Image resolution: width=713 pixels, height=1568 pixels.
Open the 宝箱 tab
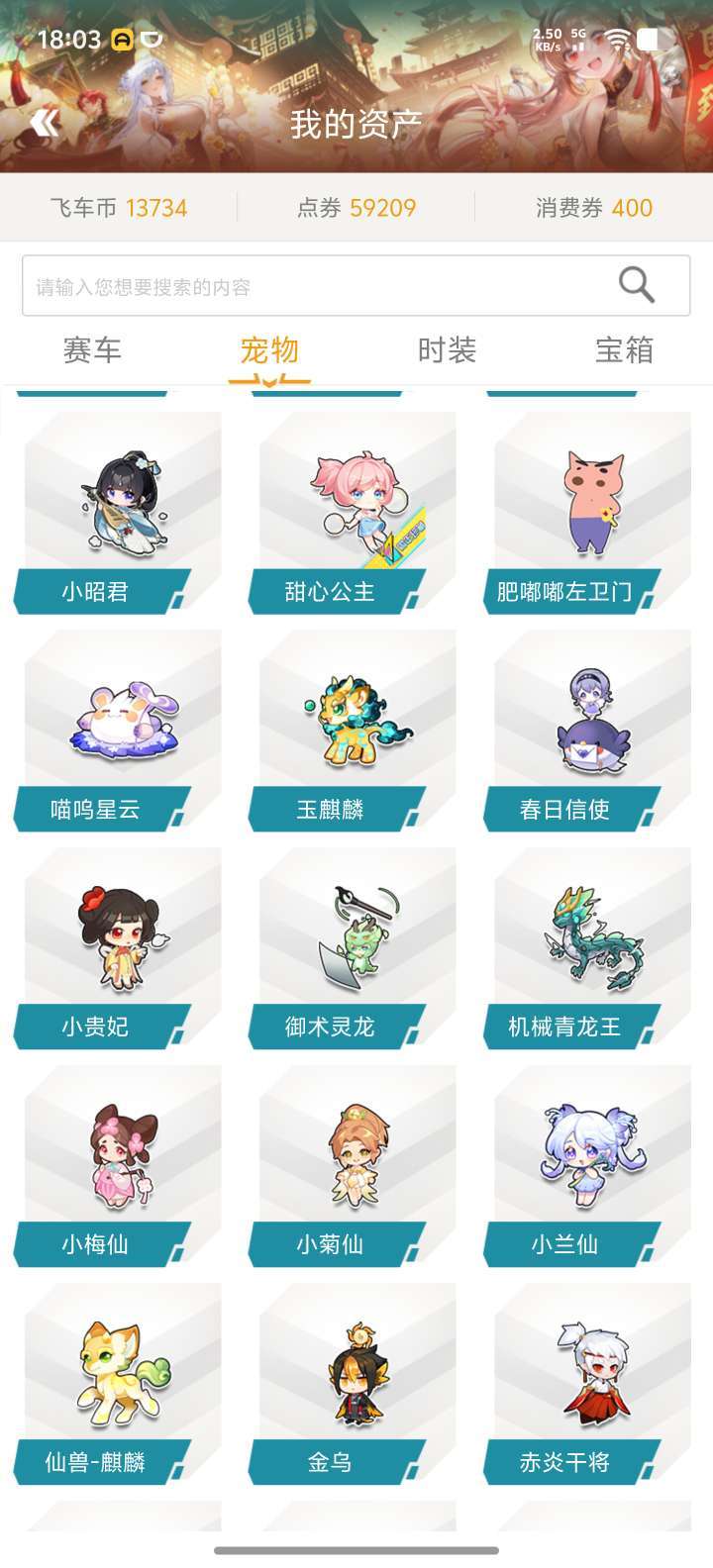click(624, 350)
